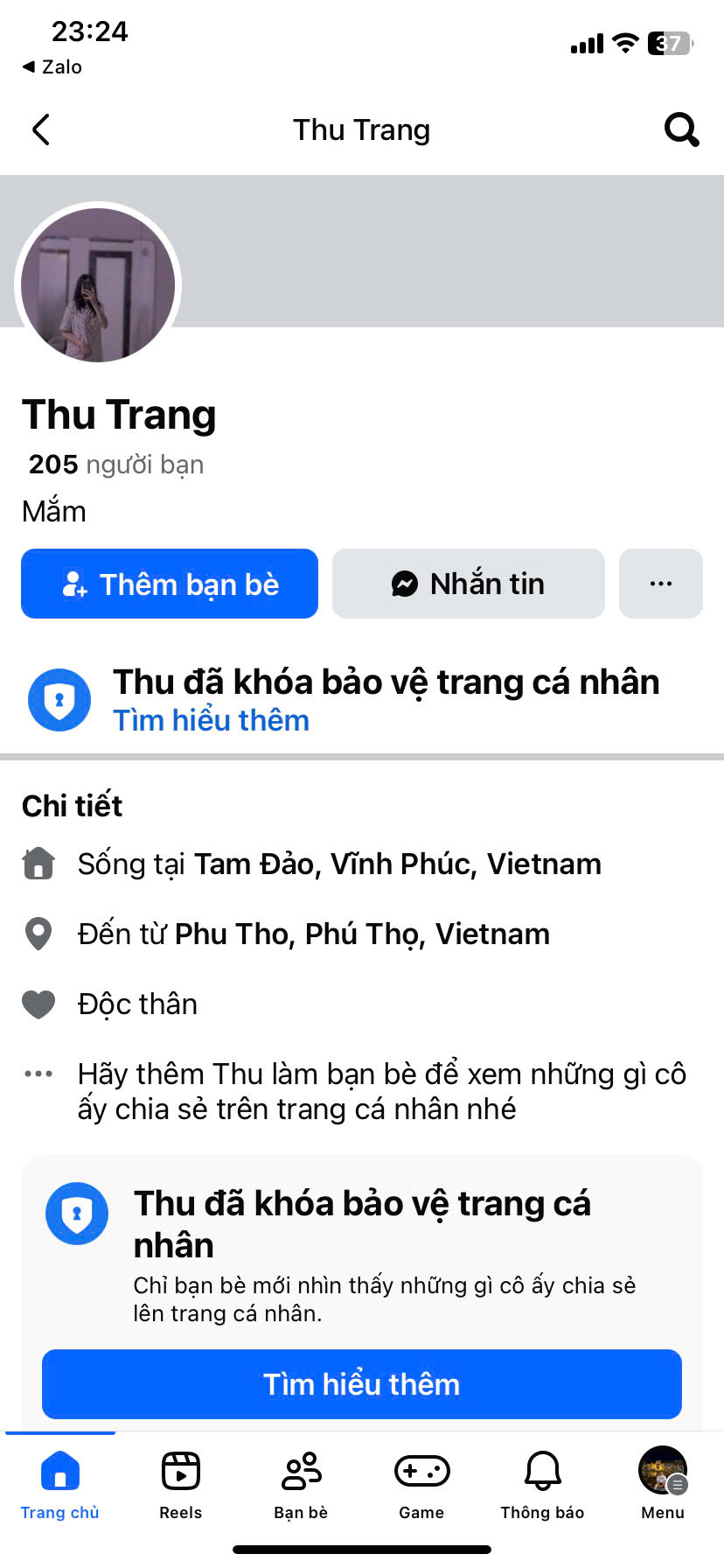Go back from Thu Trang's profile
This screenshot has height=1568, width=724.
click(x=41, y=130)
